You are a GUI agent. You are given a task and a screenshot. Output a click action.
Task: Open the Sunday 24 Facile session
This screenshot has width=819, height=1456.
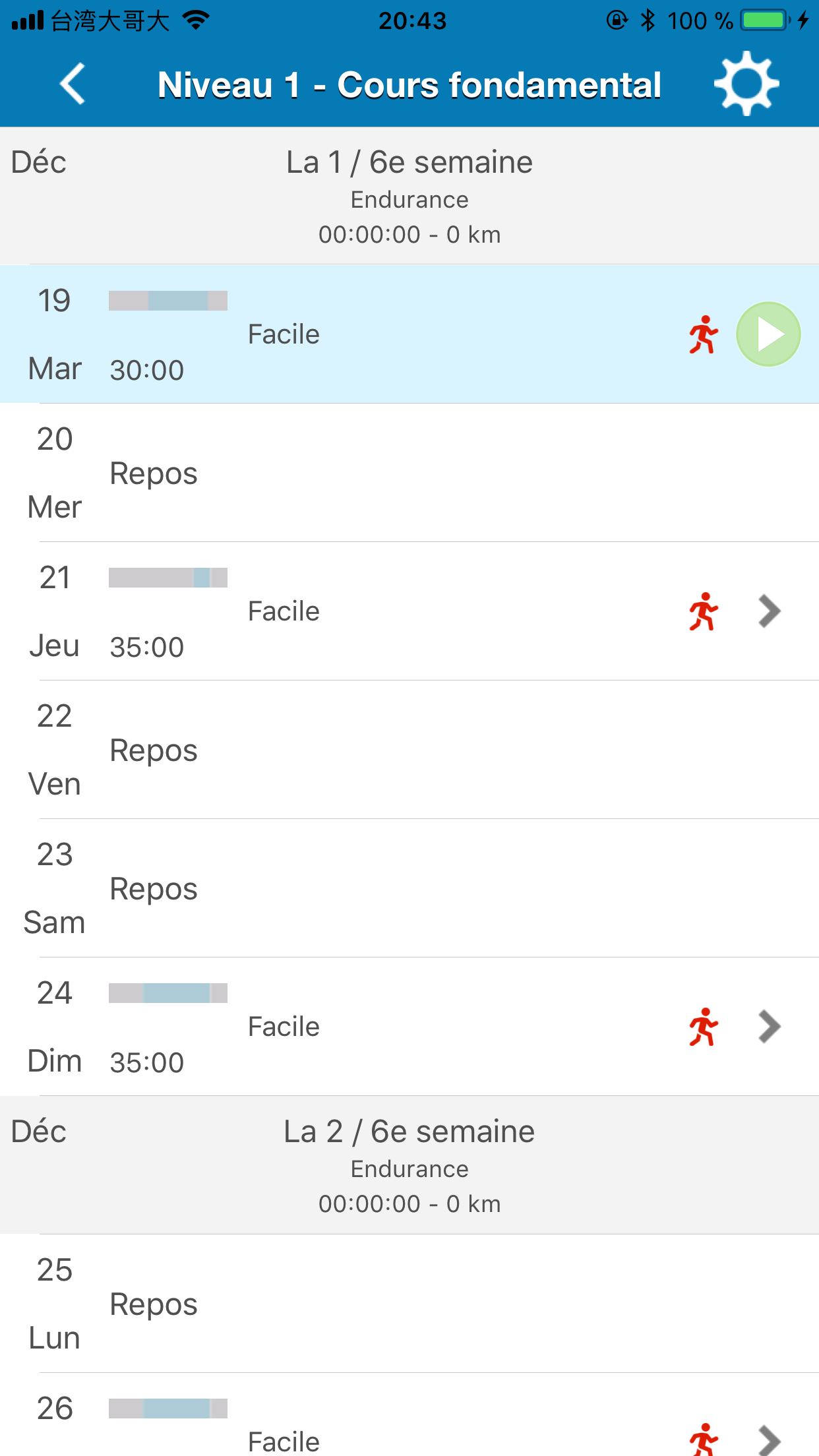pyautogui.click(x=409, y=1027)
